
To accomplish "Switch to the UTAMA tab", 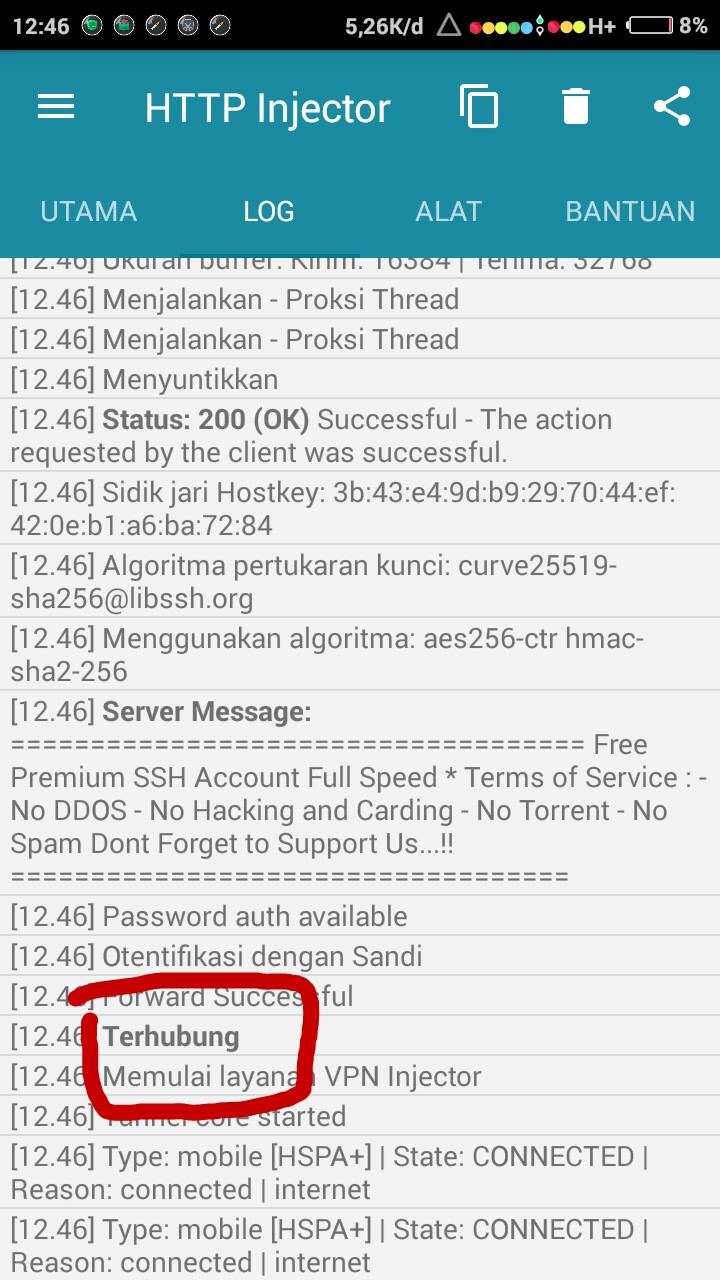I will point(88,211).
